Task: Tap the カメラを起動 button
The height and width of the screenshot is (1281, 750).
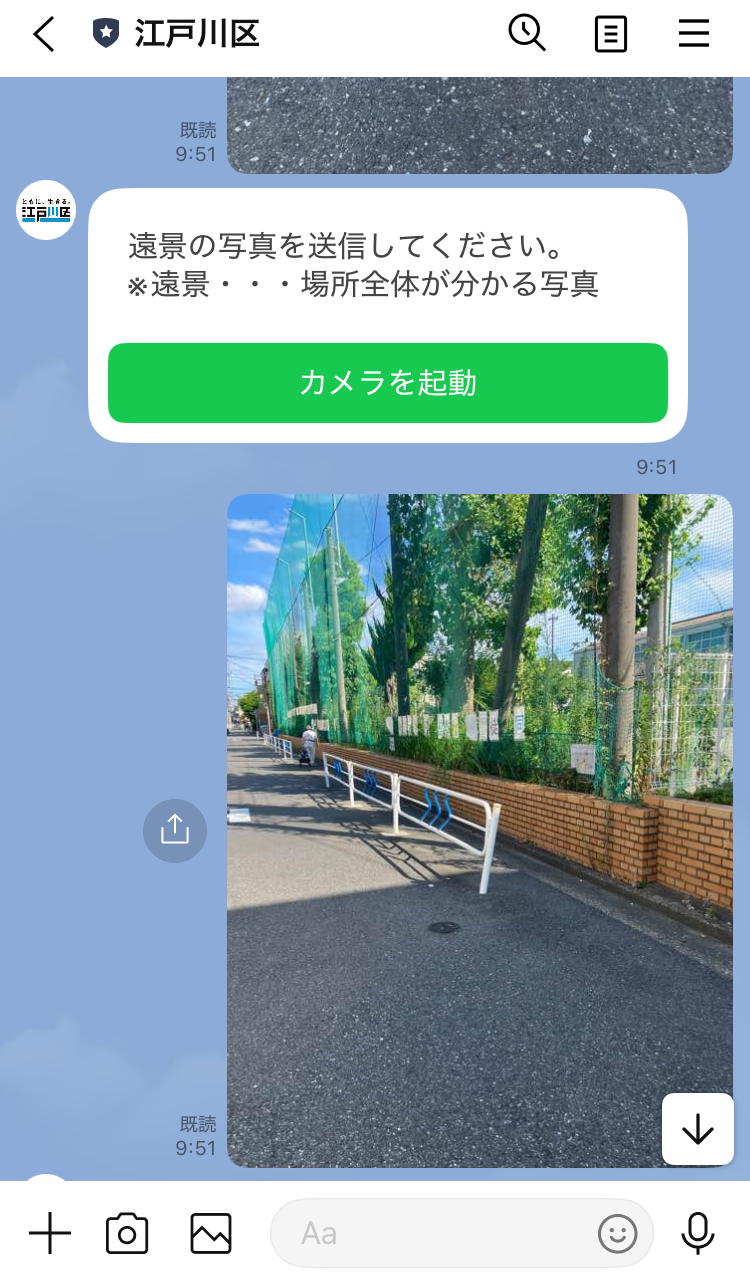Action: click(x=388, y=383)
